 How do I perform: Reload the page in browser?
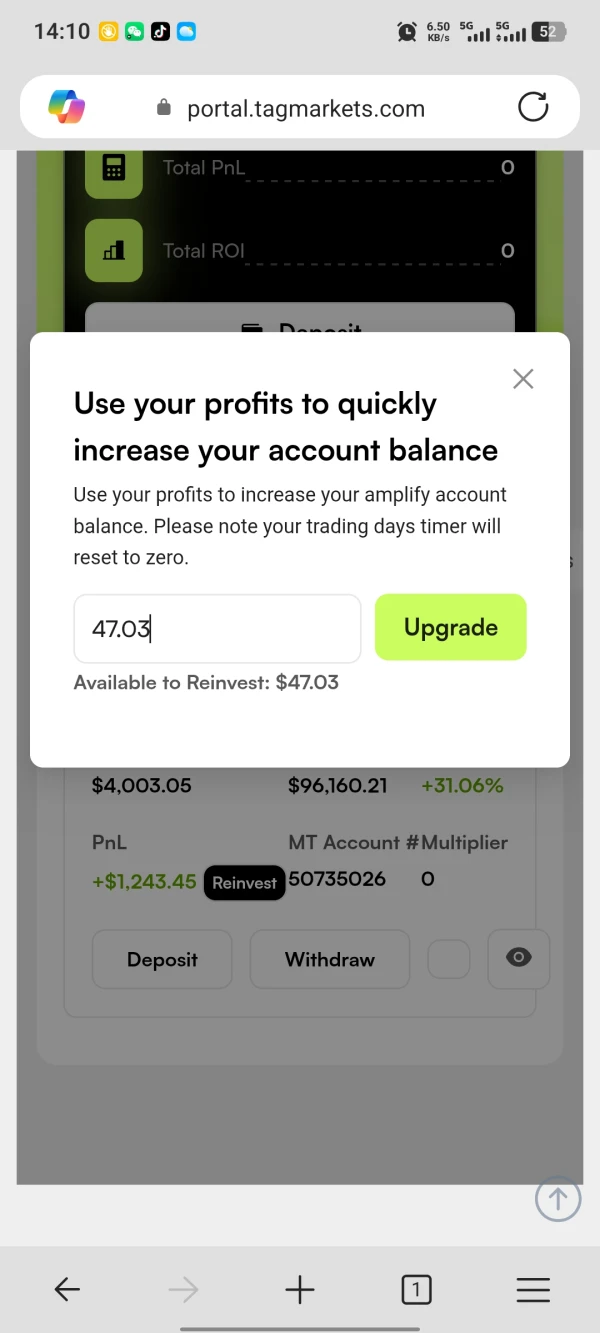(533, 107)
